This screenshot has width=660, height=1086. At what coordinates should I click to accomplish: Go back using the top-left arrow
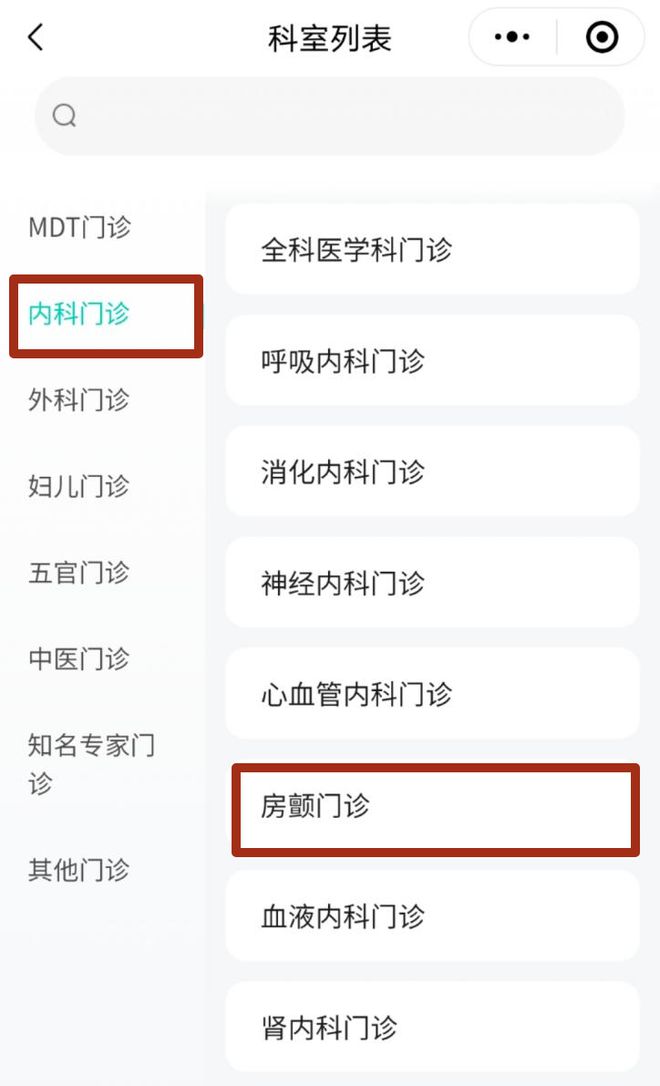36,37
